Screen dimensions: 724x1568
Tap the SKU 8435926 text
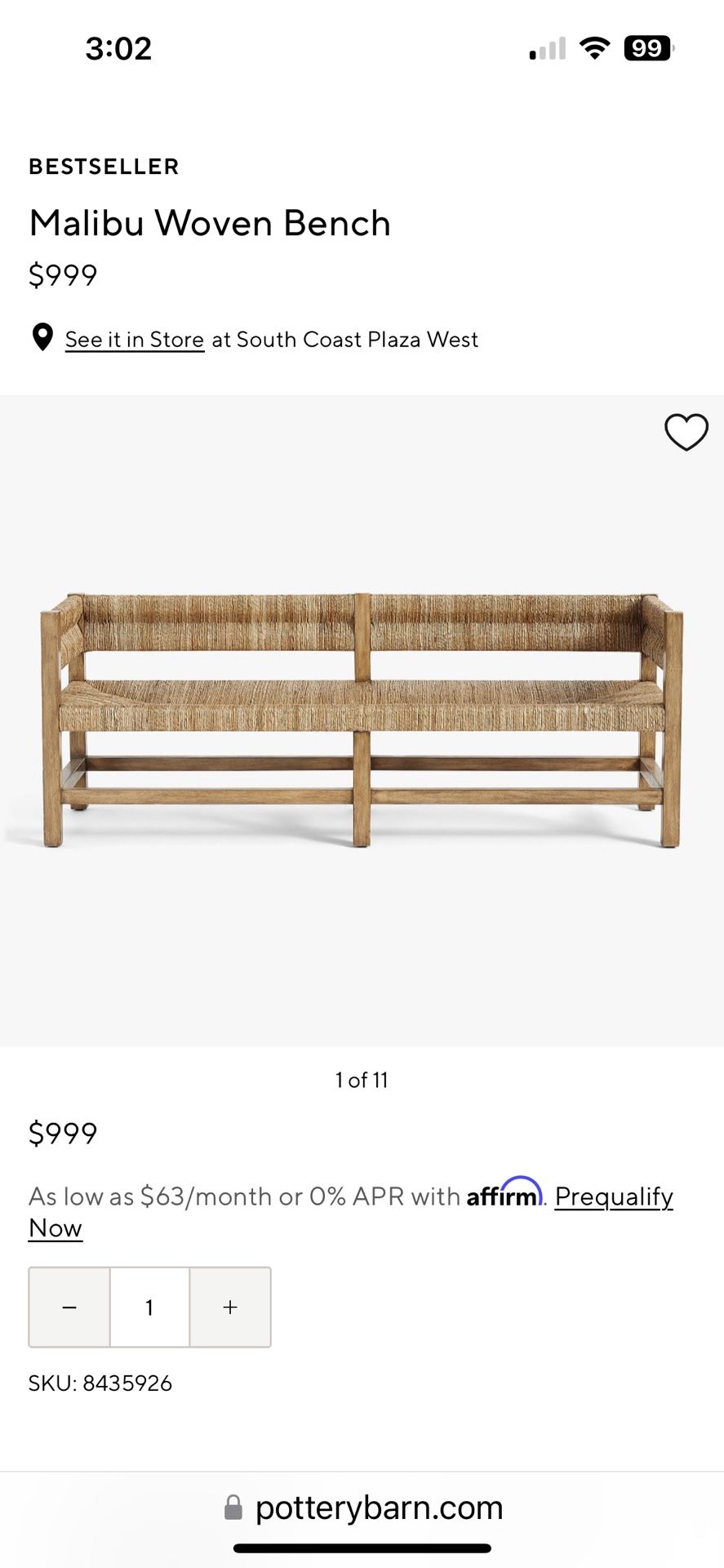(x=100, y=1383)
